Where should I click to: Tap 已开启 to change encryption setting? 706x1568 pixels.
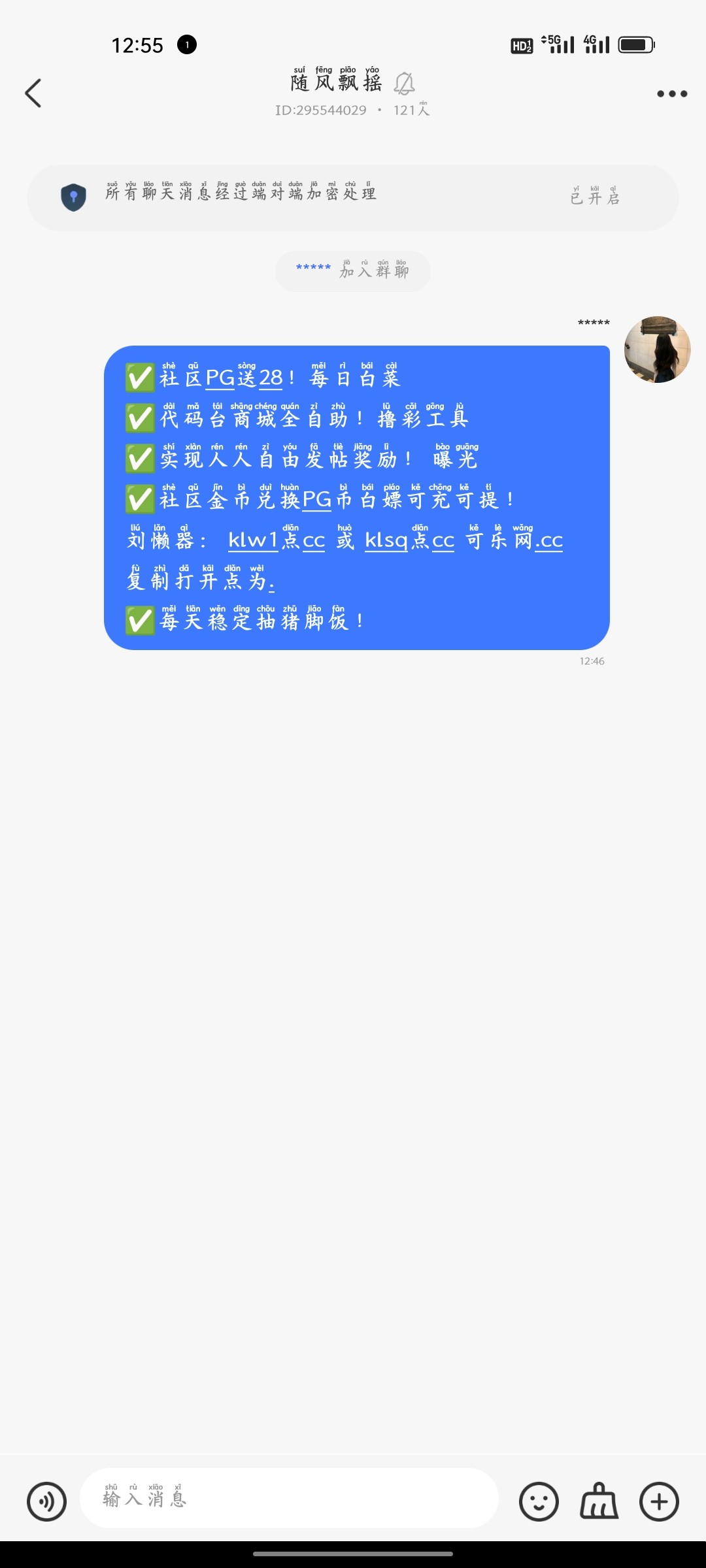coord(594,197)
